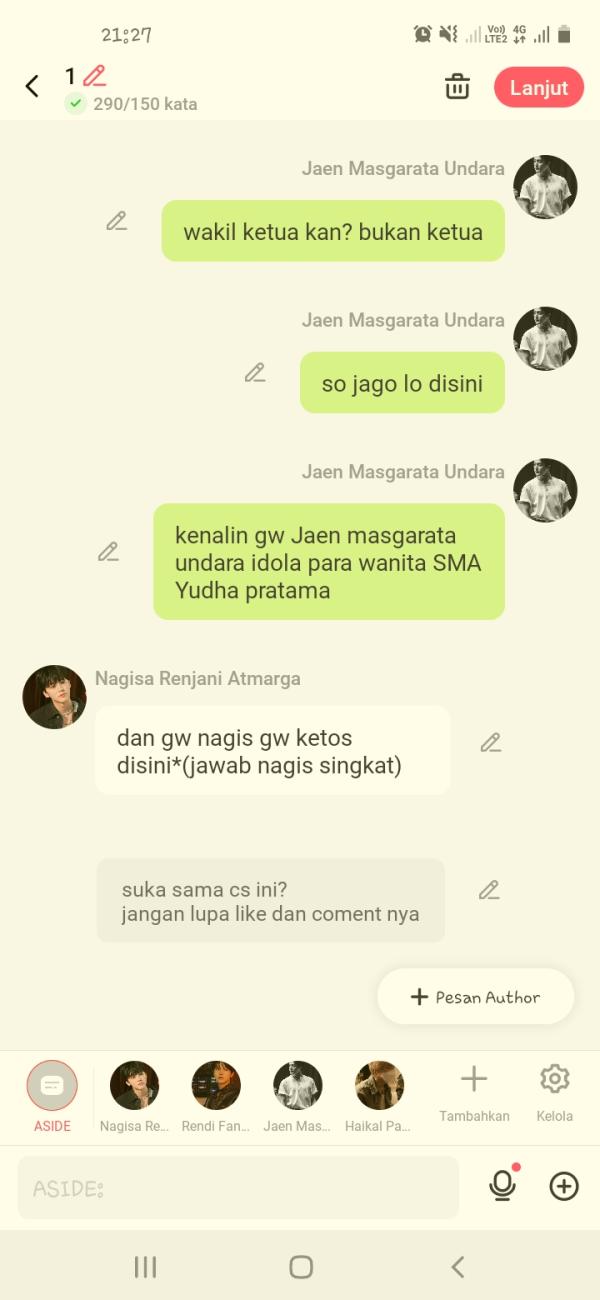Focus the ASIDE text input field

pos(238,1188)
